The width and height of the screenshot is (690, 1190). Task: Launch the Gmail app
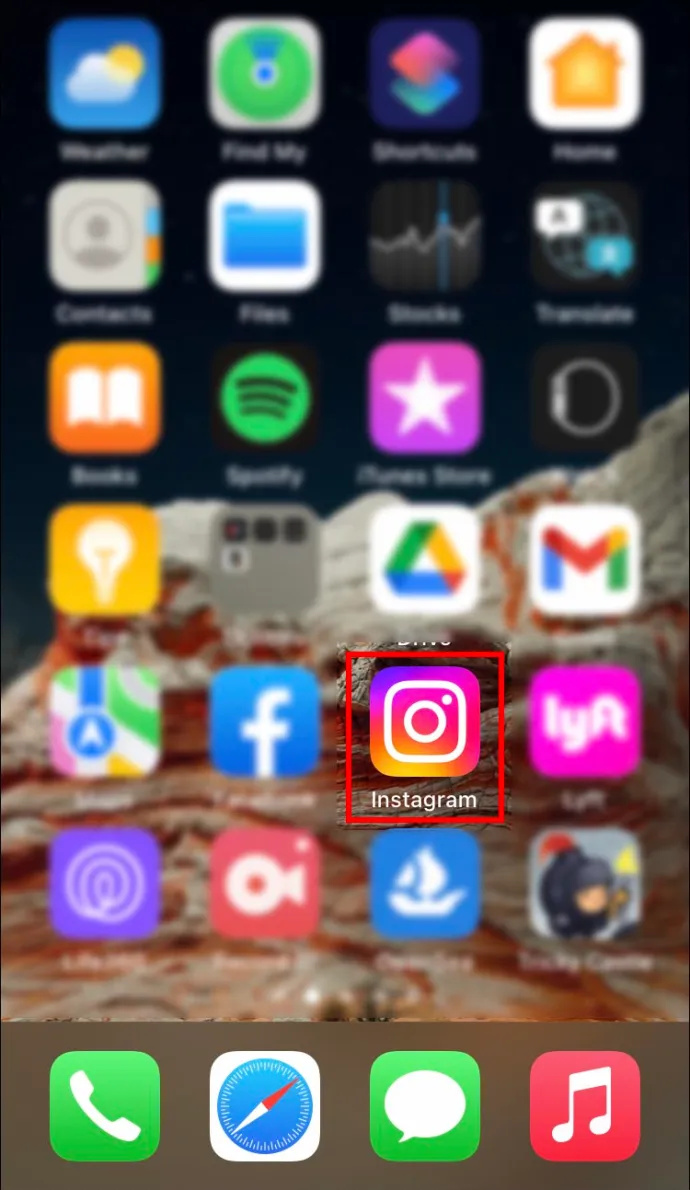585,559
